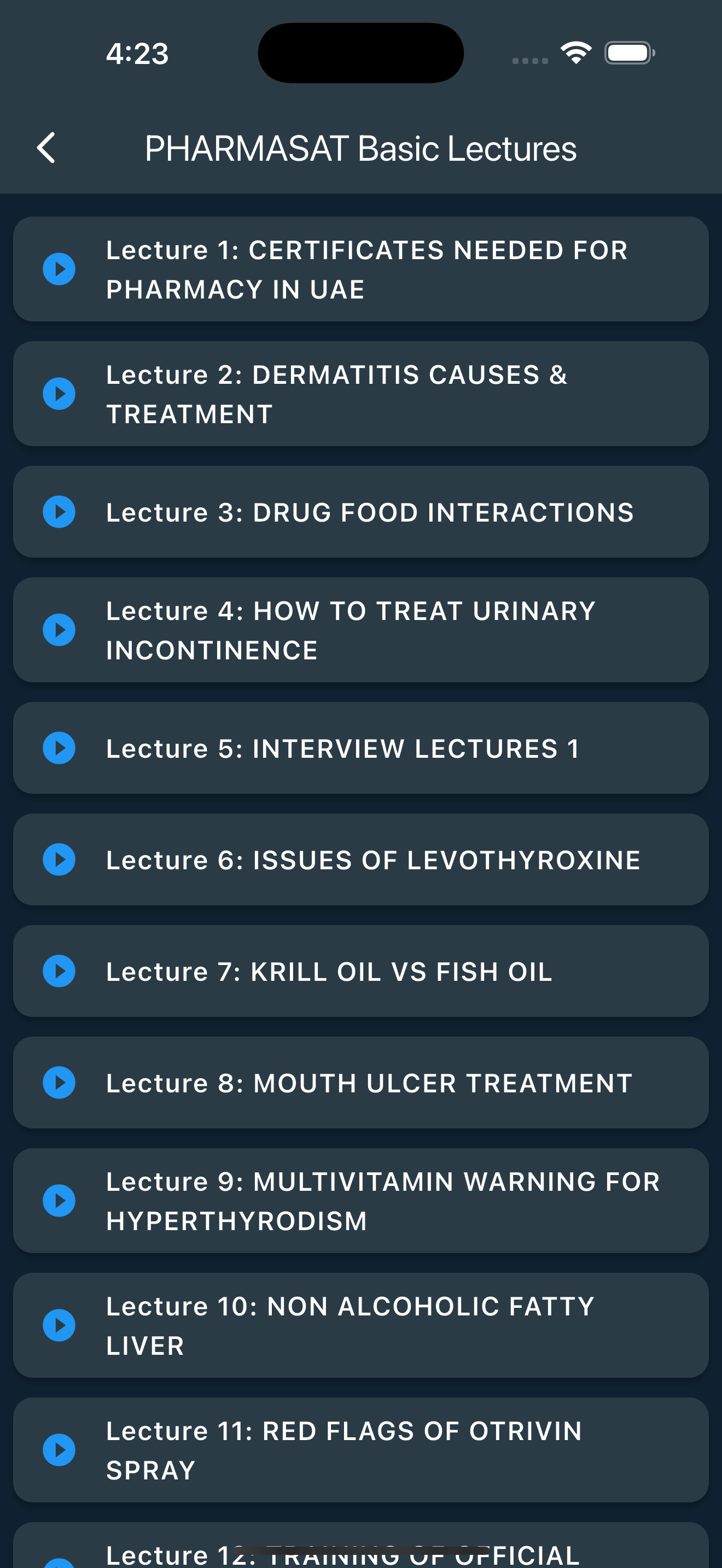The width and height of the screenshot is (722, 1568).
Task: Play Lecture 3 Drug Food Interactions
Action: (x=59, y=512)
